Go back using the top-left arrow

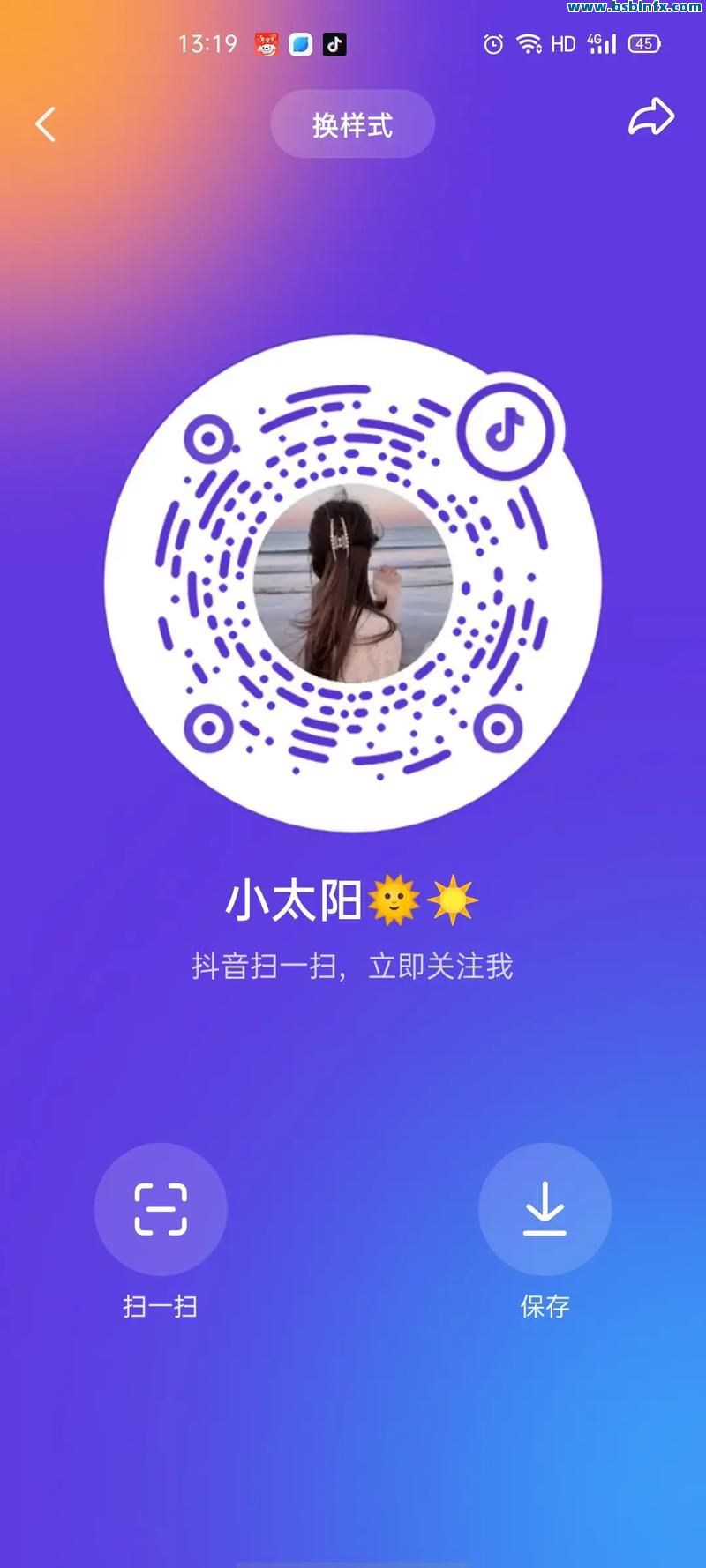(x=46, y=124)
